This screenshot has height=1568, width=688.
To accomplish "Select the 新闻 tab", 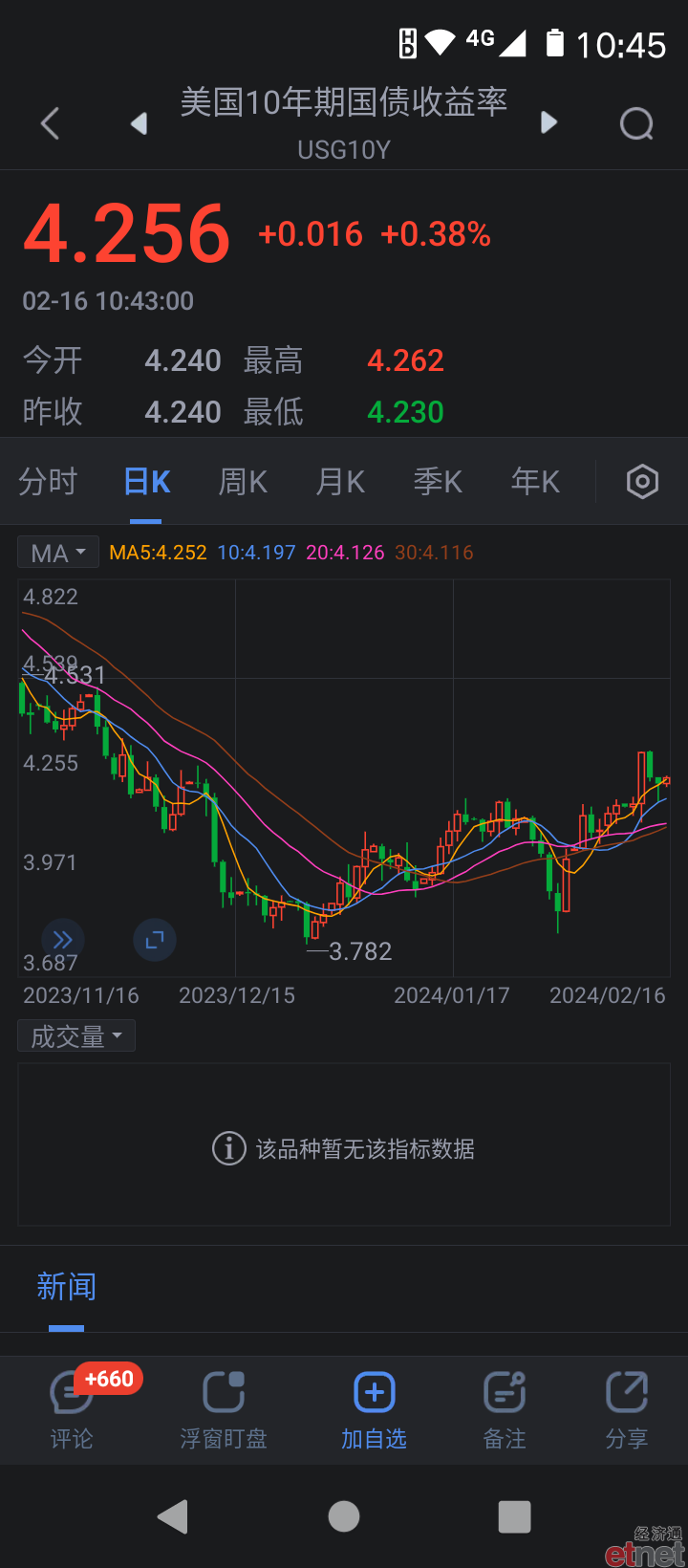I will point(67,1287).
